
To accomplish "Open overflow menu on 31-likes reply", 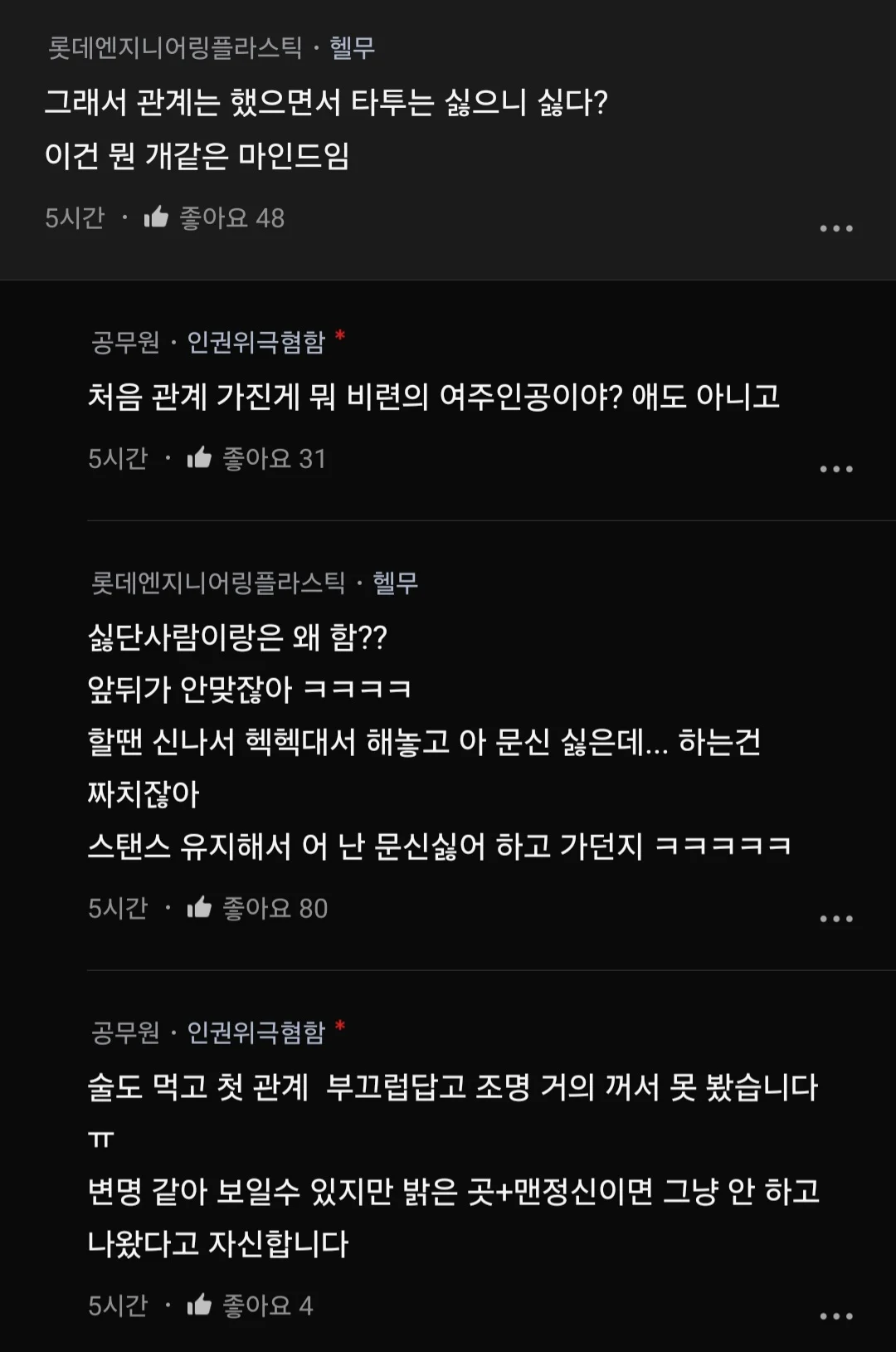I will pos(835,469).
